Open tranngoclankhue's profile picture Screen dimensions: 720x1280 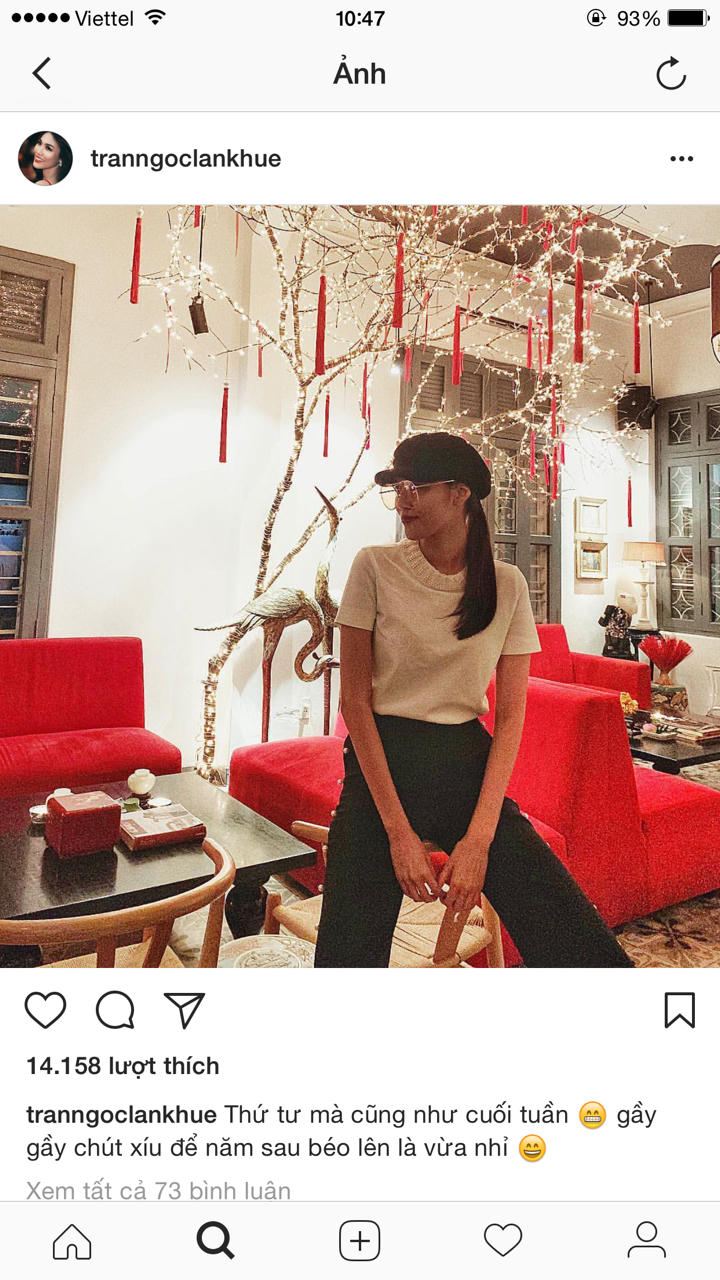point(45,158)
